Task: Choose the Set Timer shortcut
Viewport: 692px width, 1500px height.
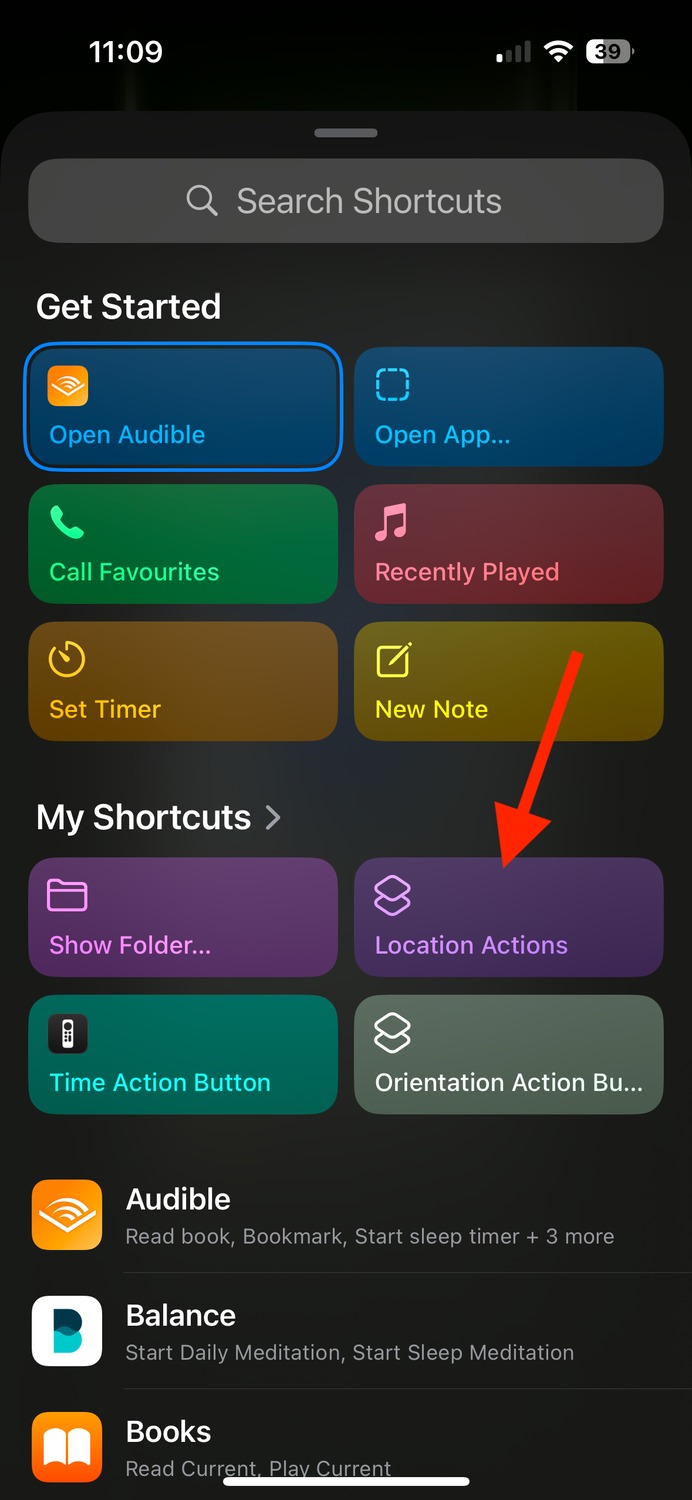Action: click(x=183, y=681)
